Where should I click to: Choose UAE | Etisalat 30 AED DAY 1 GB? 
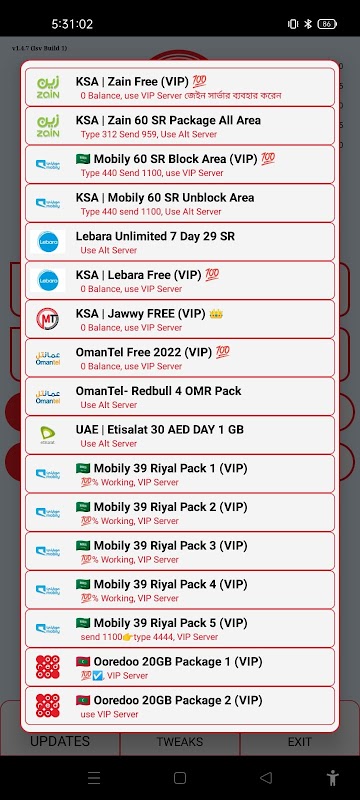coord(180,435)
